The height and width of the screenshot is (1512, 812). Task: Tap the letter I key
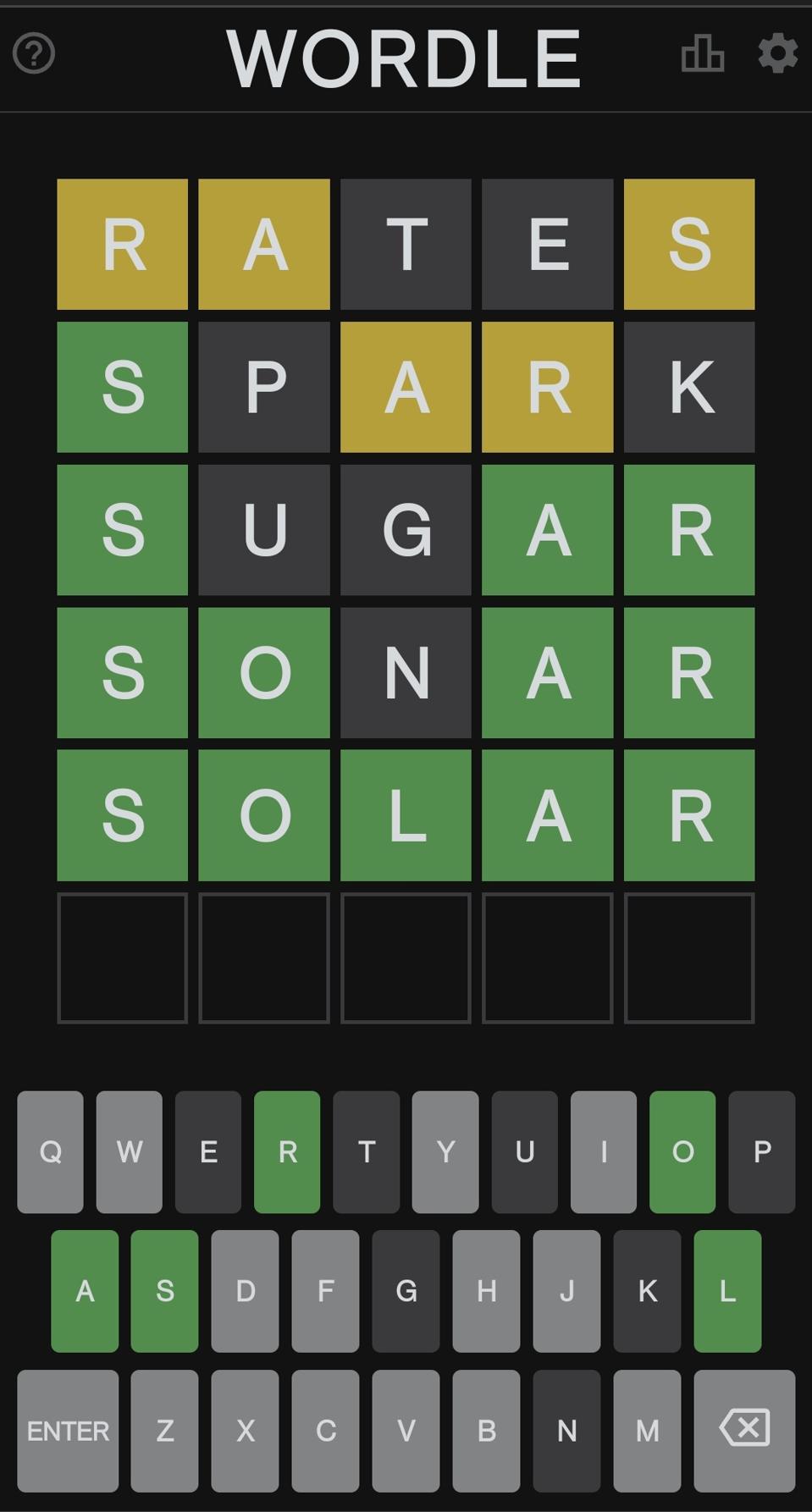(604, 1151)
